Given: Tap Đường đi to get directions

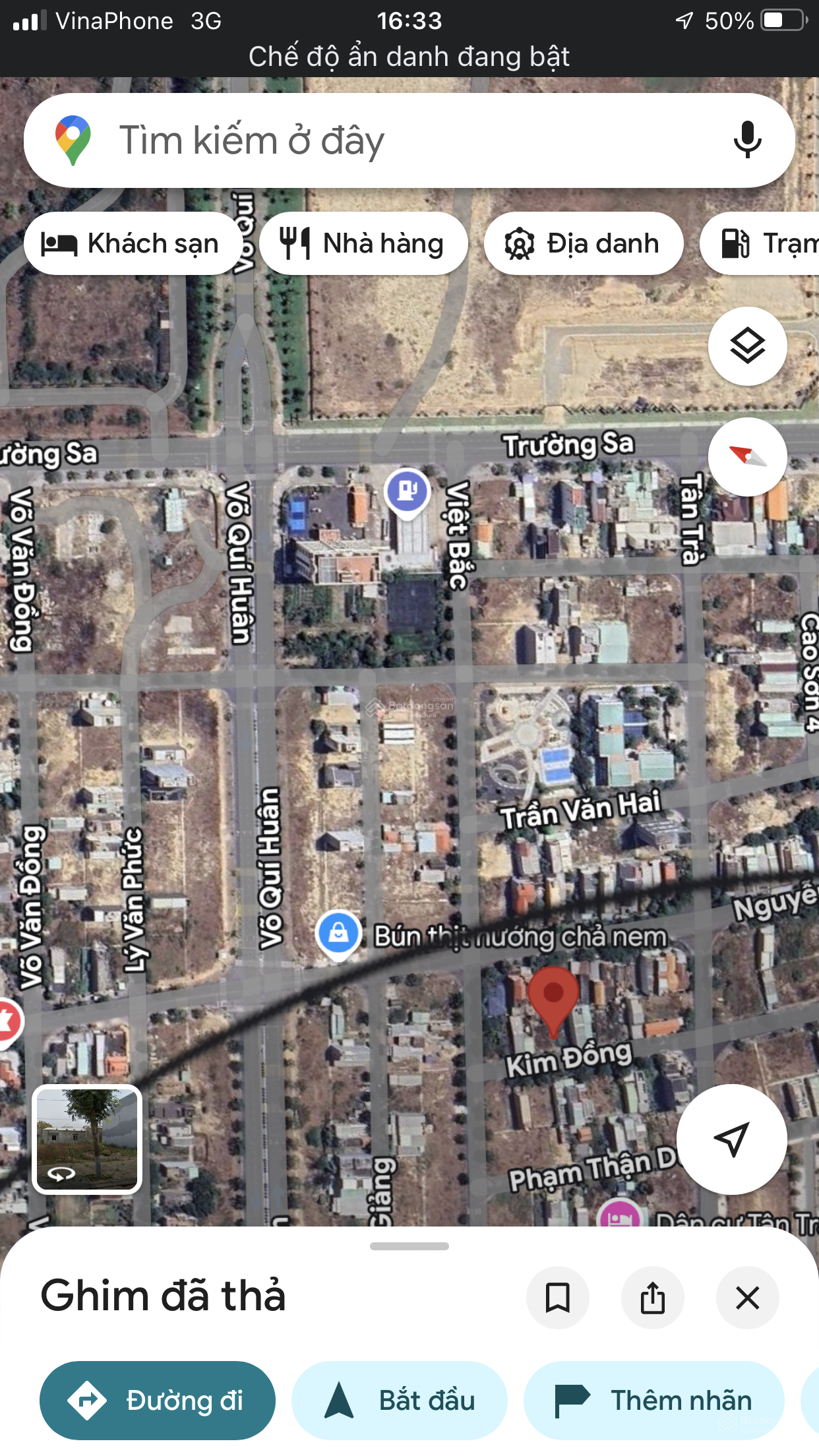Looking at the screenshot, I should click(158, 1401).
